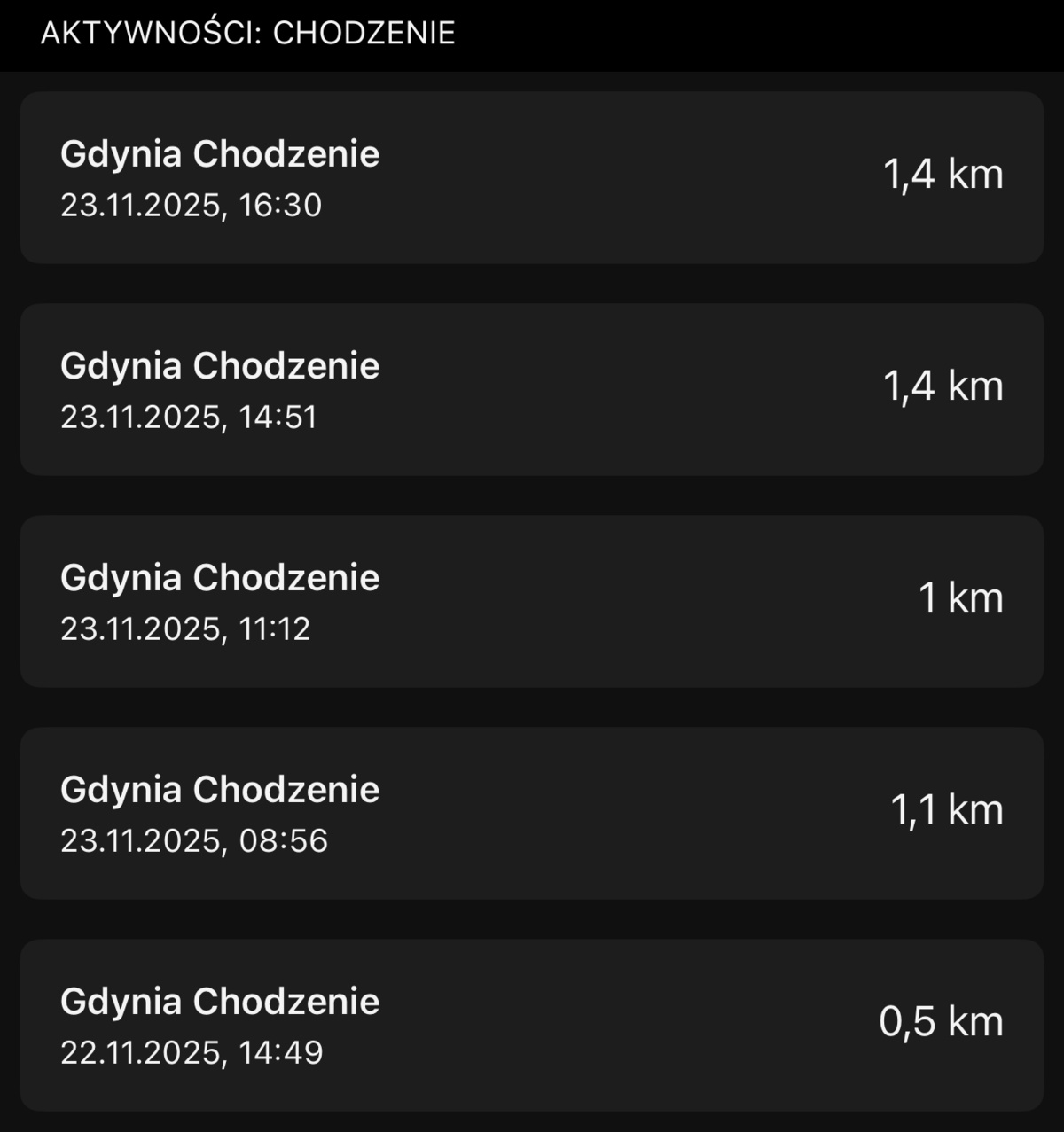Open the 0,5 km walk from 22.11.2025
Image resolution: width=1064 pixels, height=1132 pixels.
531,1025
